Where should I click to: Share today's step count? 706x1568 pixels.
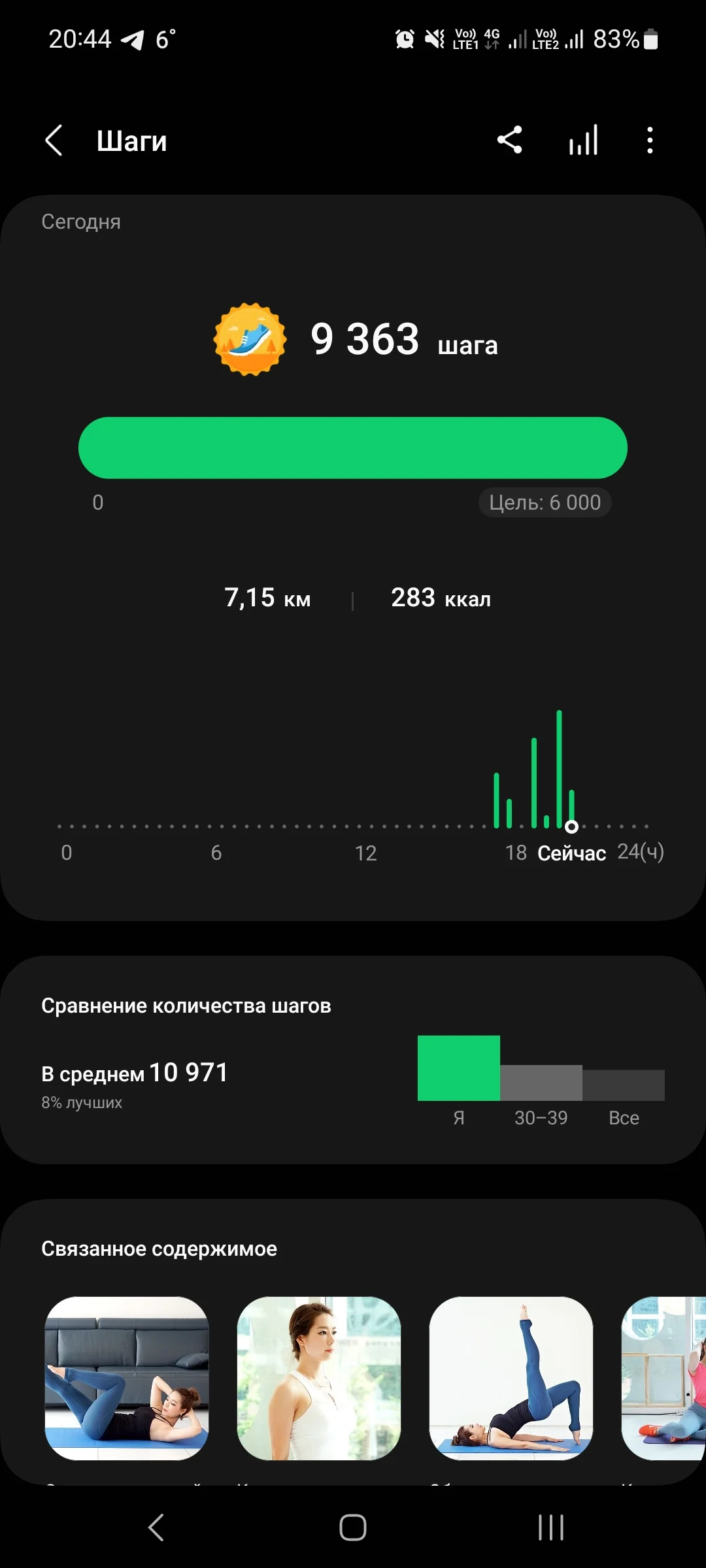coord(510,140)
